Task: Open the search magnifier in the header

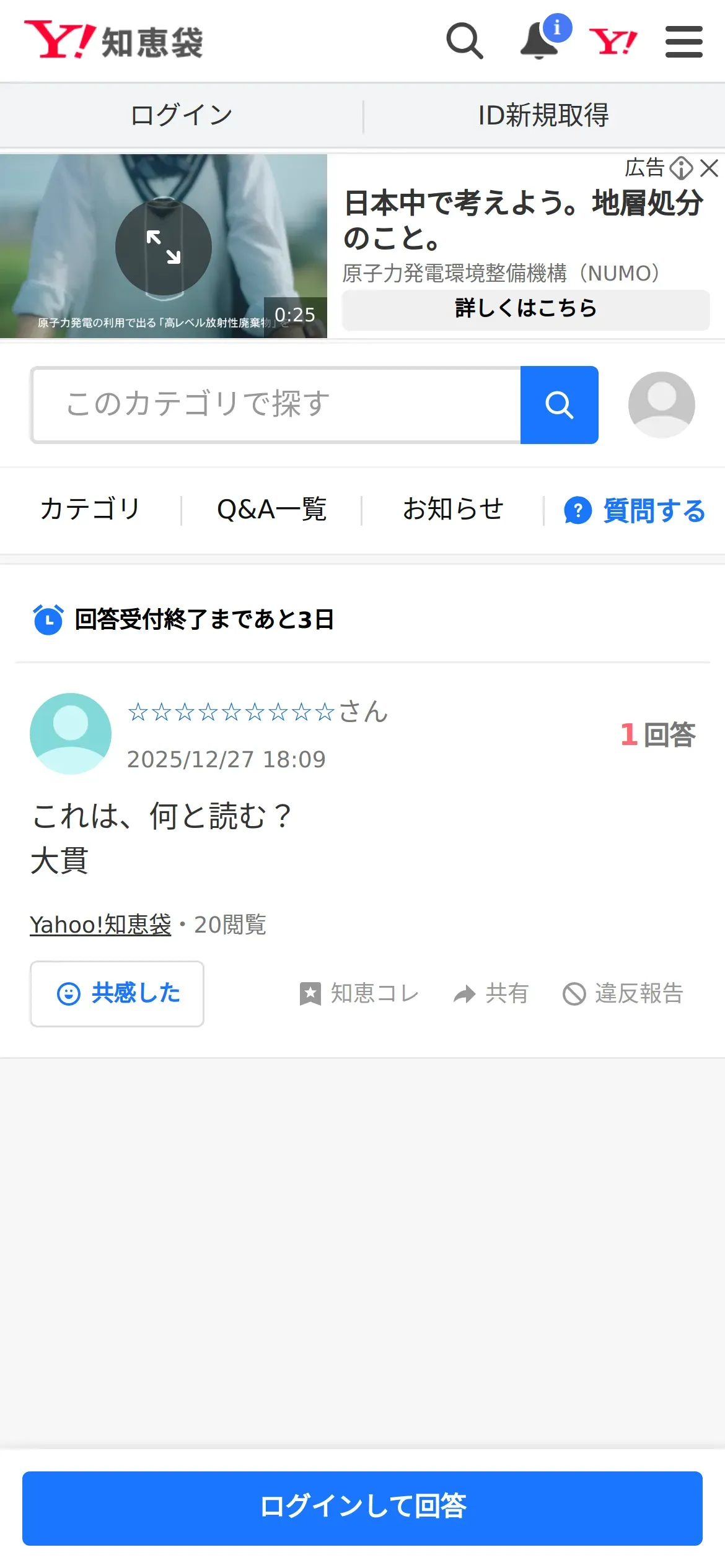Action: [464, 41]
